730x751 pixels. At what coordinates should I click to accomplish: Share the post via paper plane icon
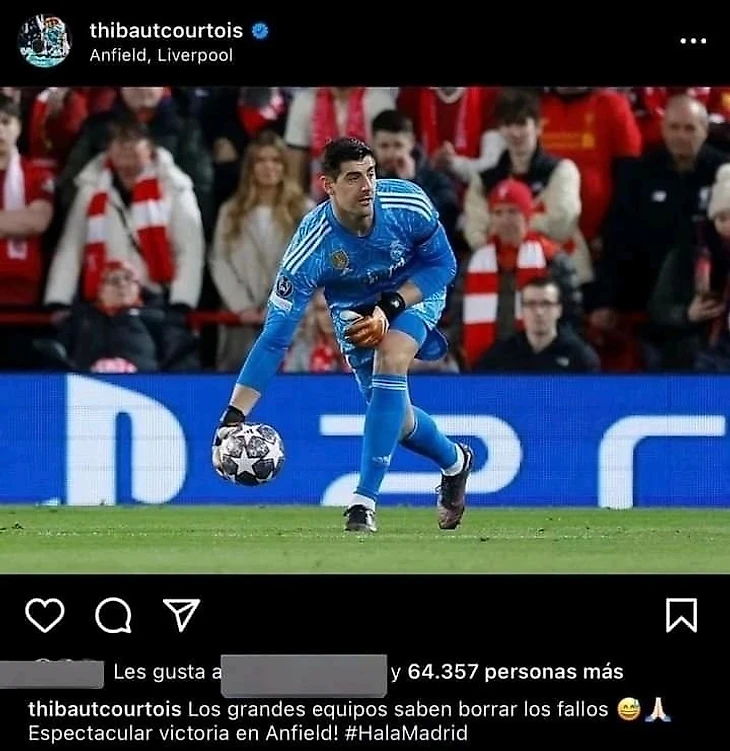[x=181, y=614]
